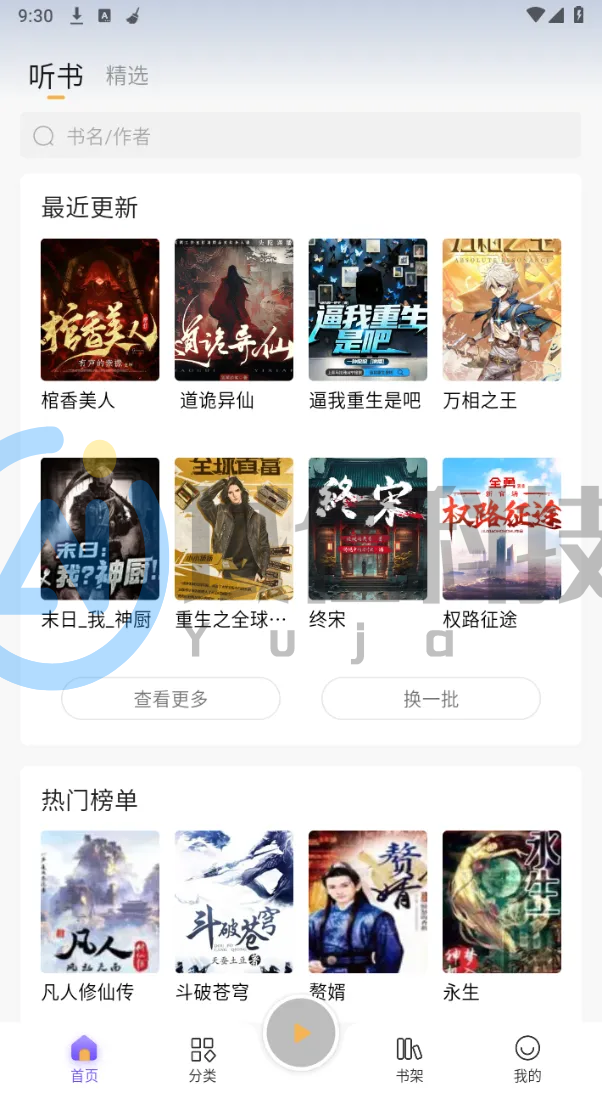Open the book 万相之王
The height and width of the screenshot is (1104, 602).
pos(502,310)
